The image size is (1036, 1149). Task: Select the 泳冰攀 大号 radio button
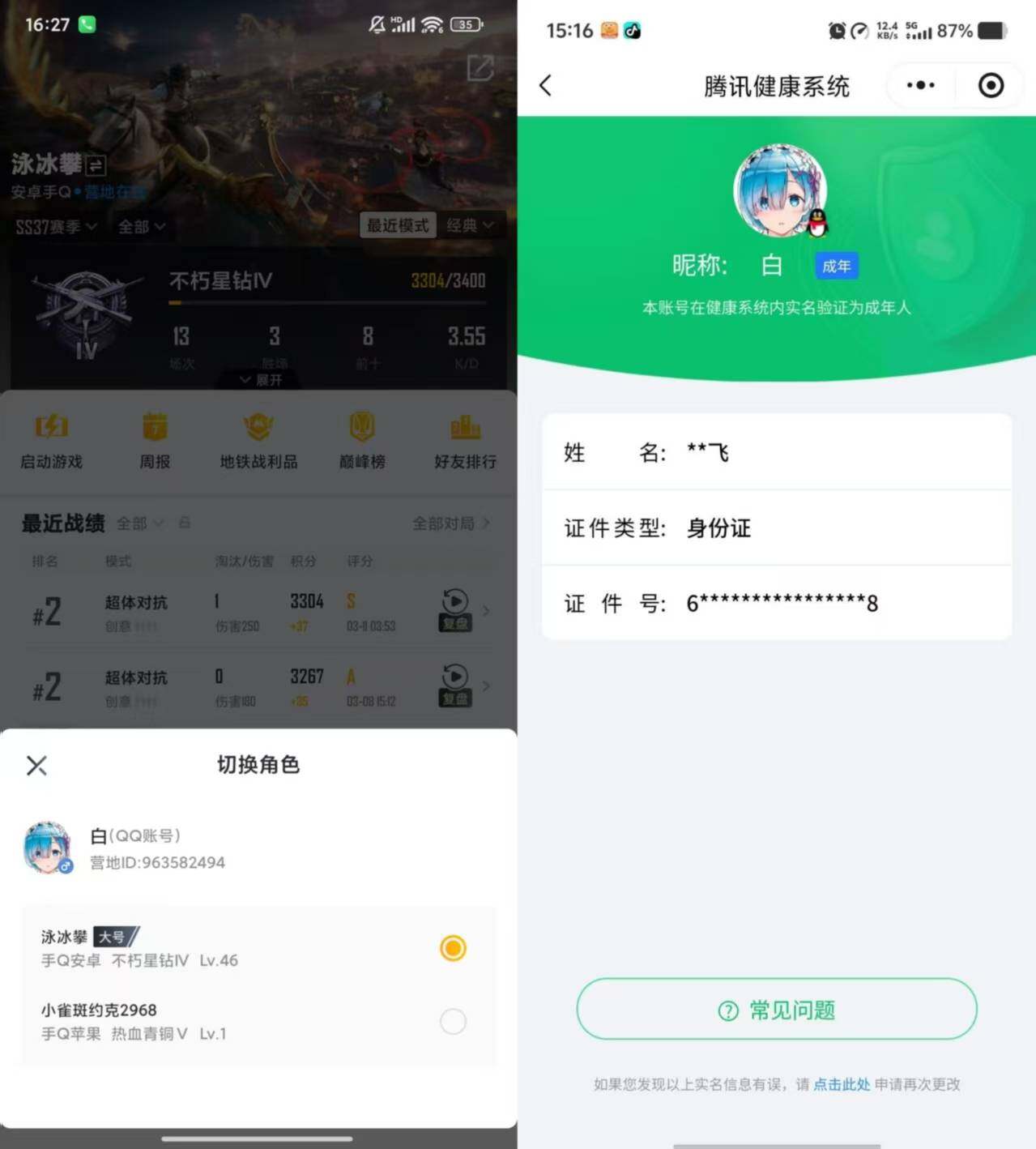(x=453, y=947)
